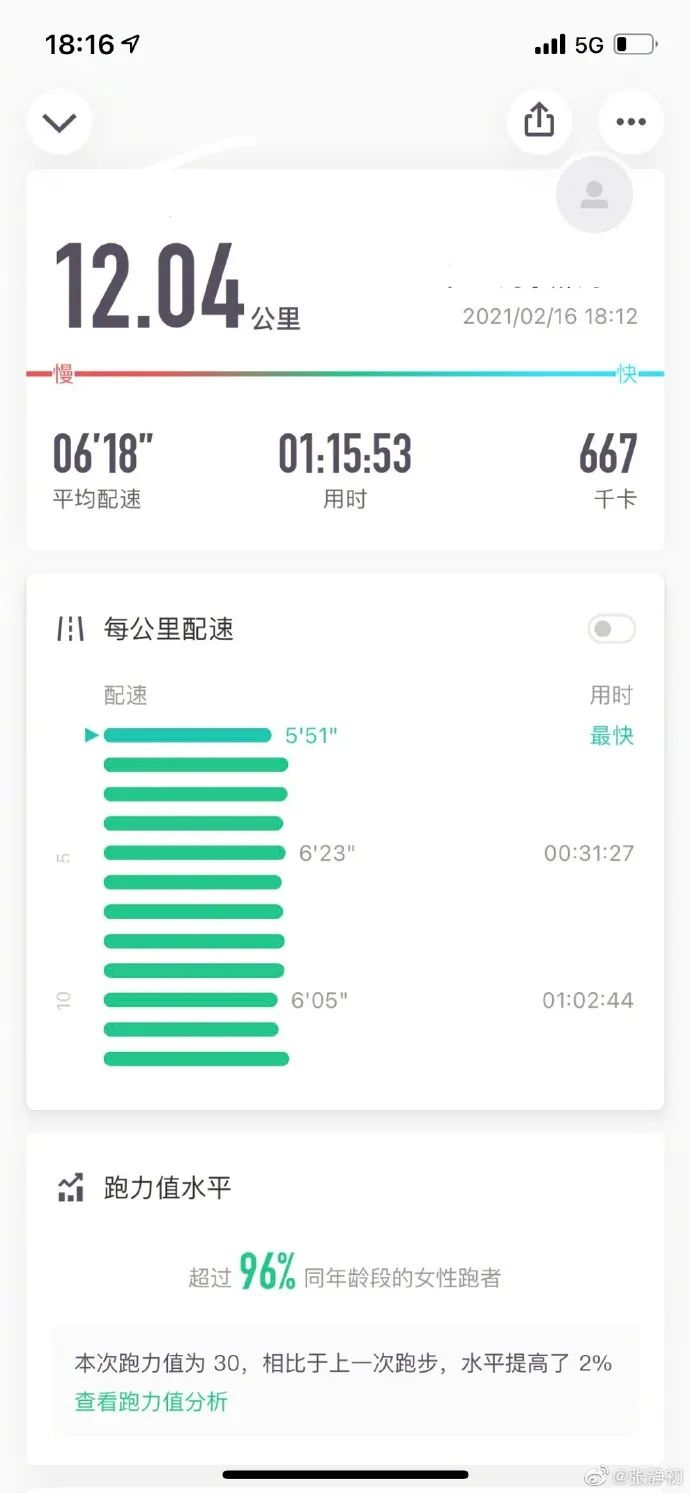Open the runner's profile avatar
This screenshot has height=1493, width=690.
pyautogui.click(x=594, y=195)
